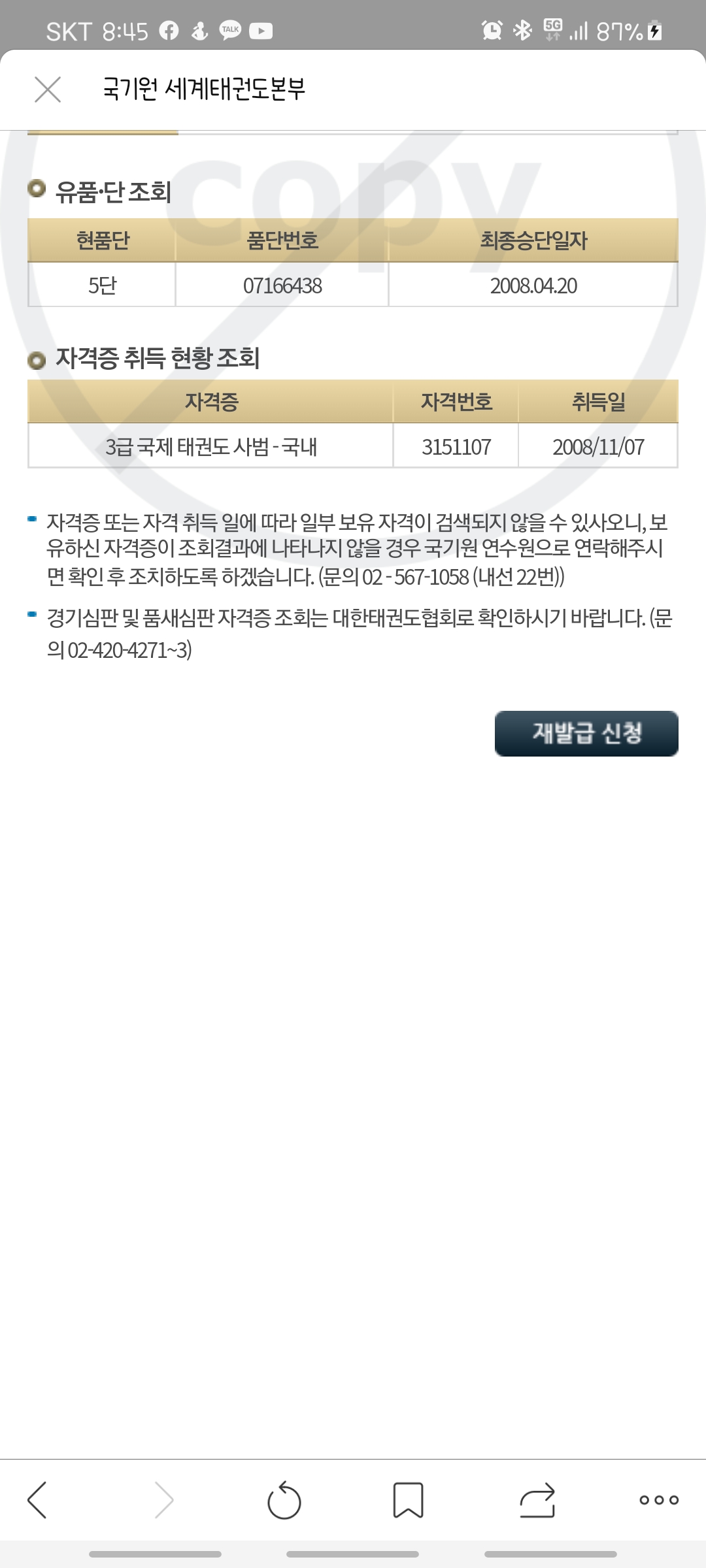
Task: Reload the current page
Action: [284, 1500]
